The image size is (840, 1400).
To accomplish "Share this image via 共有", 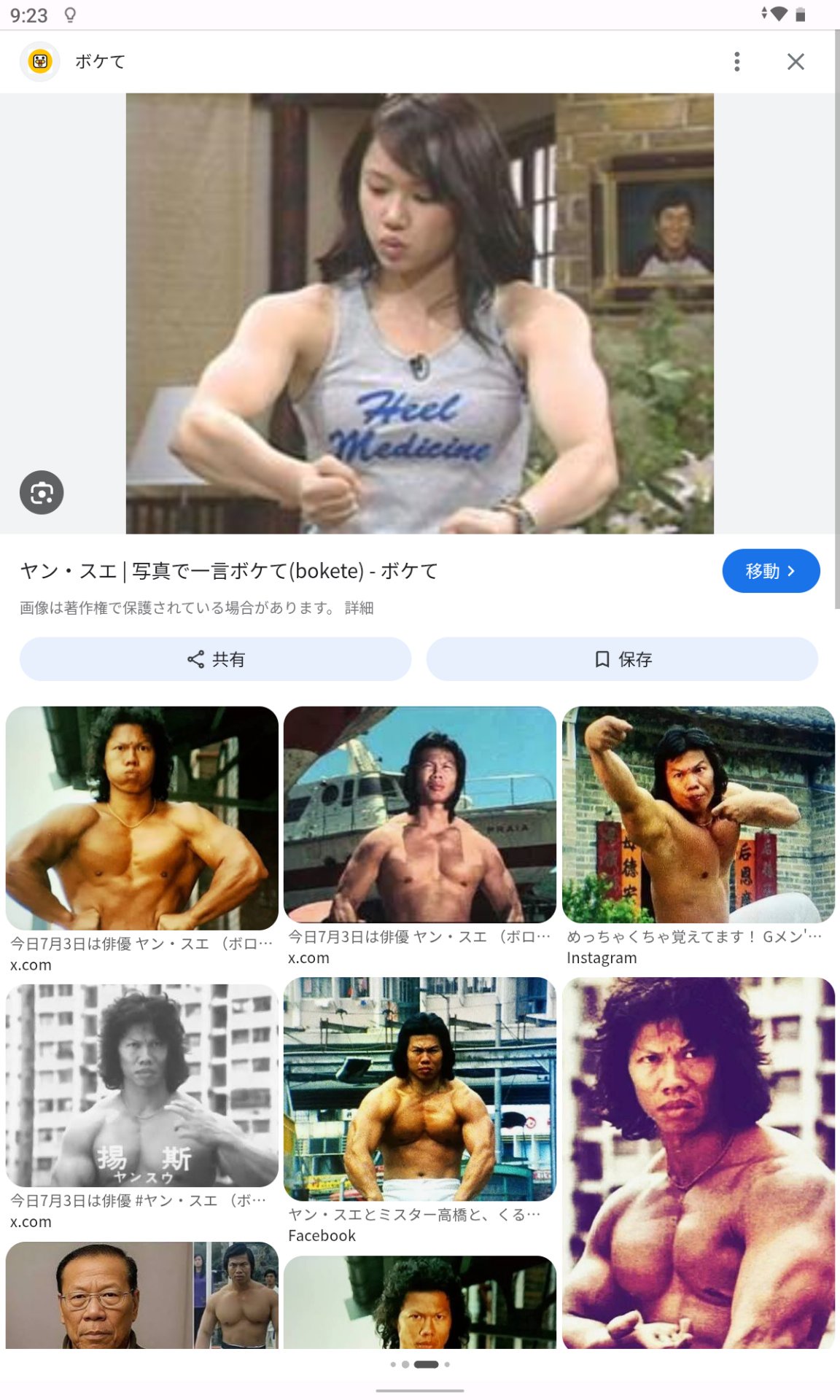I will pos(215,659).
